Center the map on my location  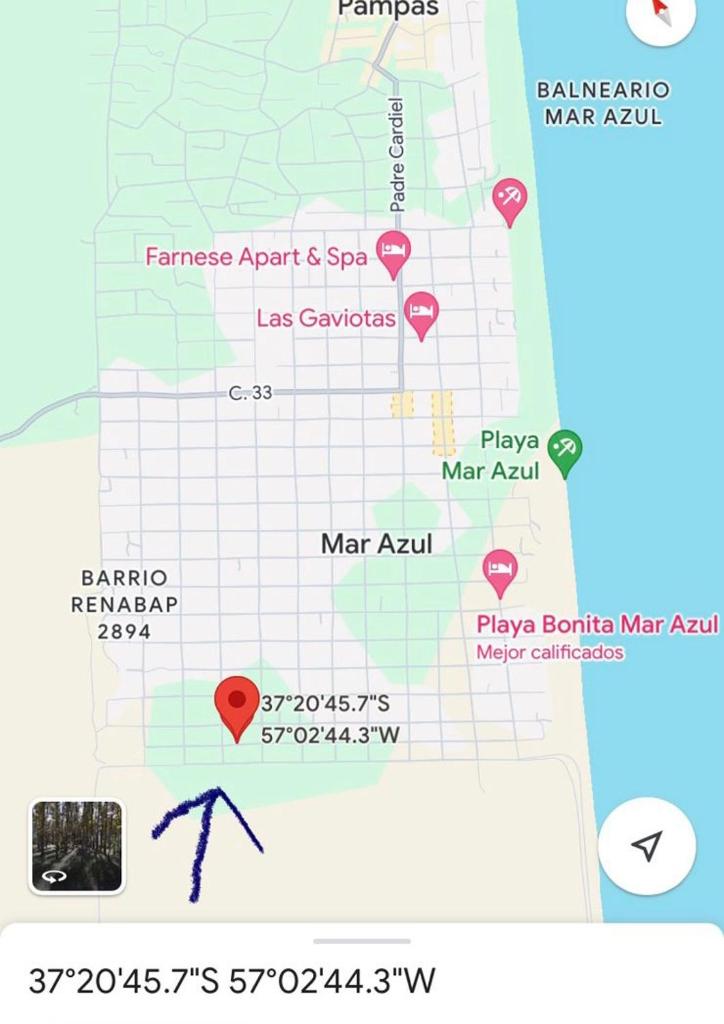point(647,846)
